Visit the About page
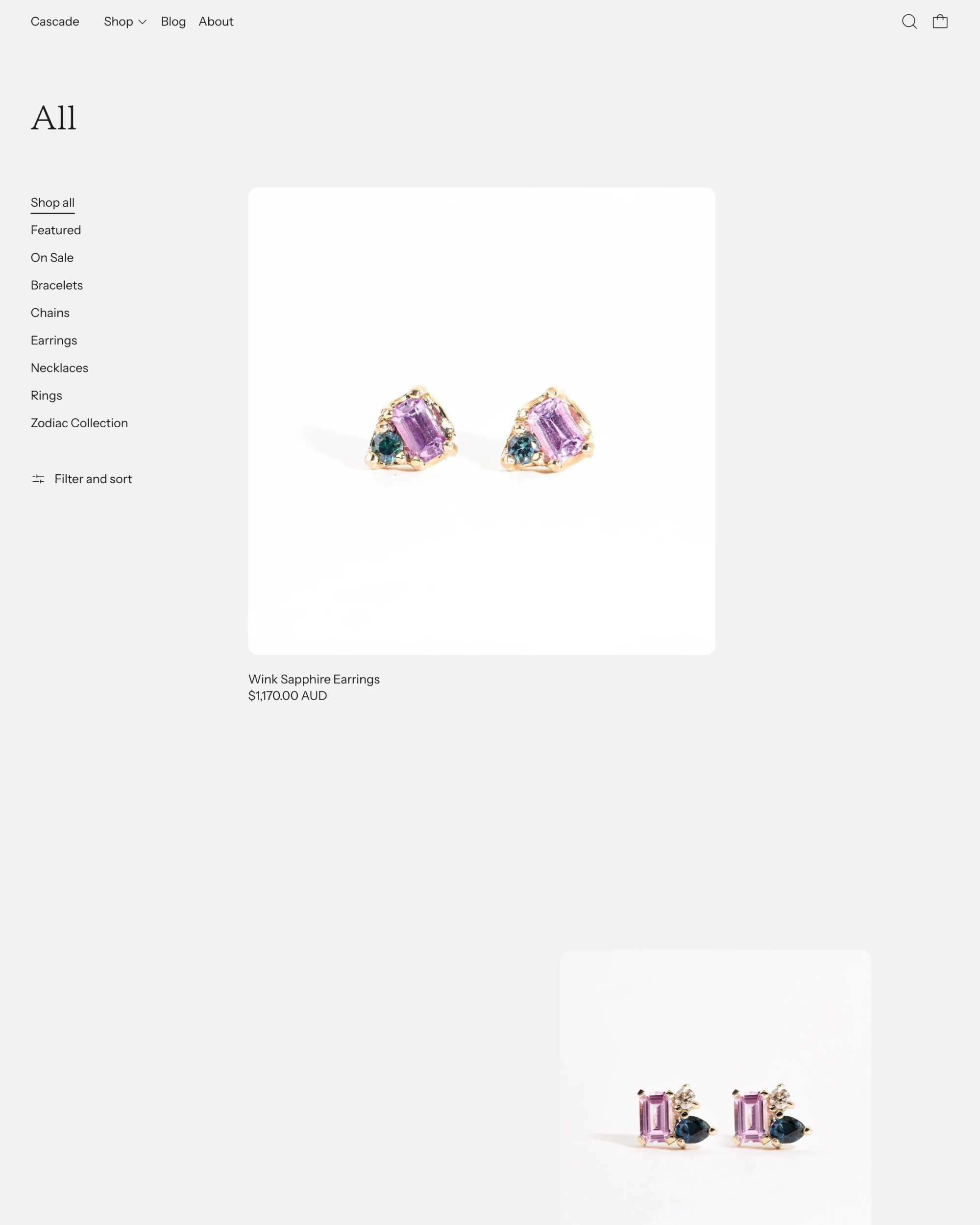Image resolution: width=980 pixels, height=1225 pixels. [216, 22]
